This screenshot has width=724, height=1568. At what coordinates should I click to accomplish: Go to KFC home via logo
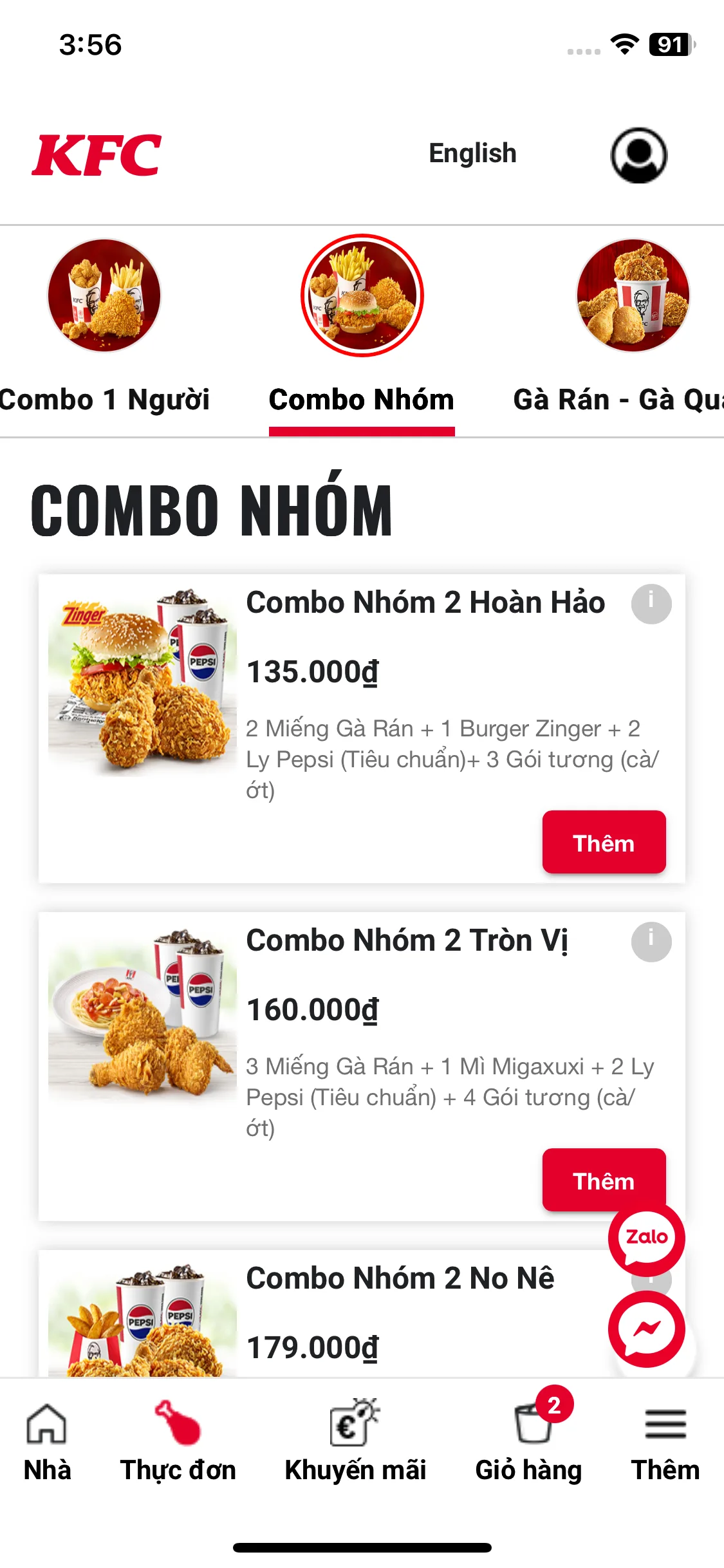[x=97, y=155]
